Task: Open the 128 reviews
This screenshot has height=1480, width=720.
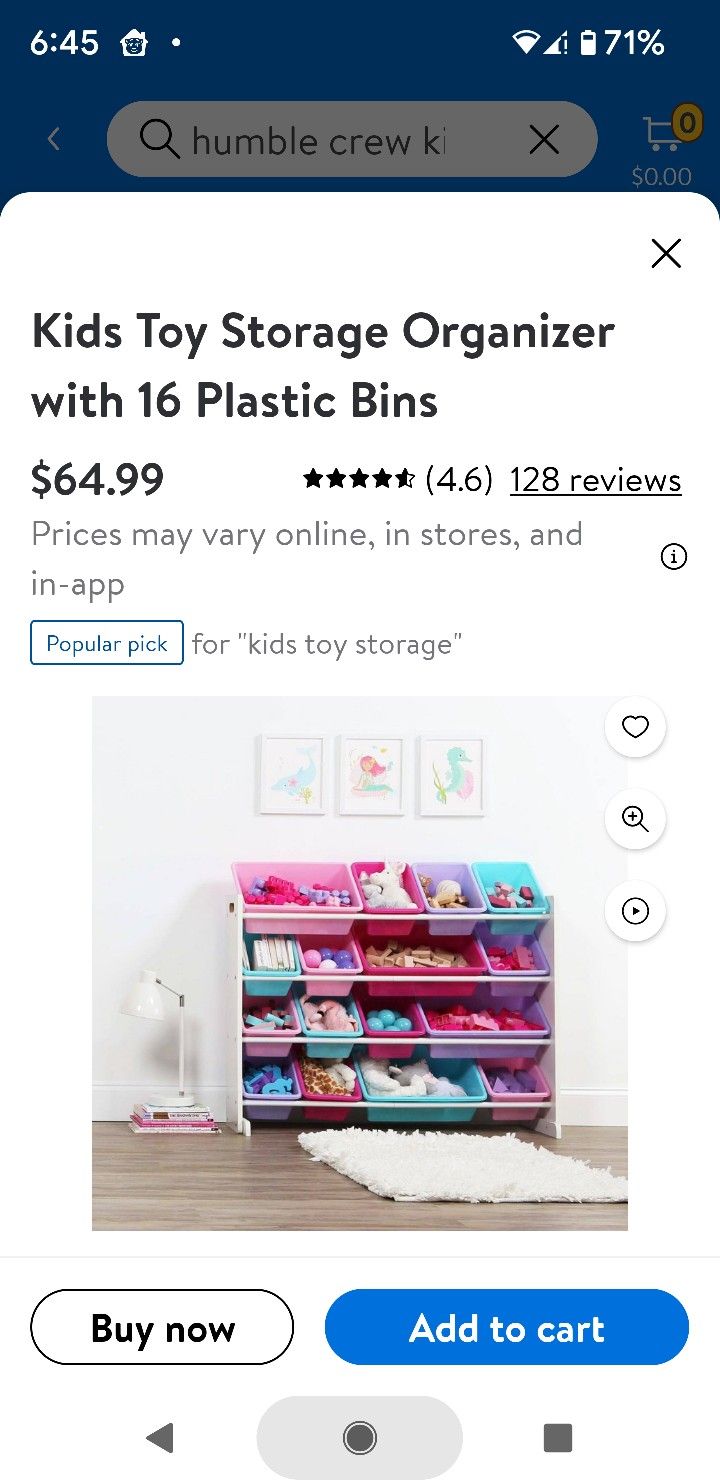Action: point(595,480)
